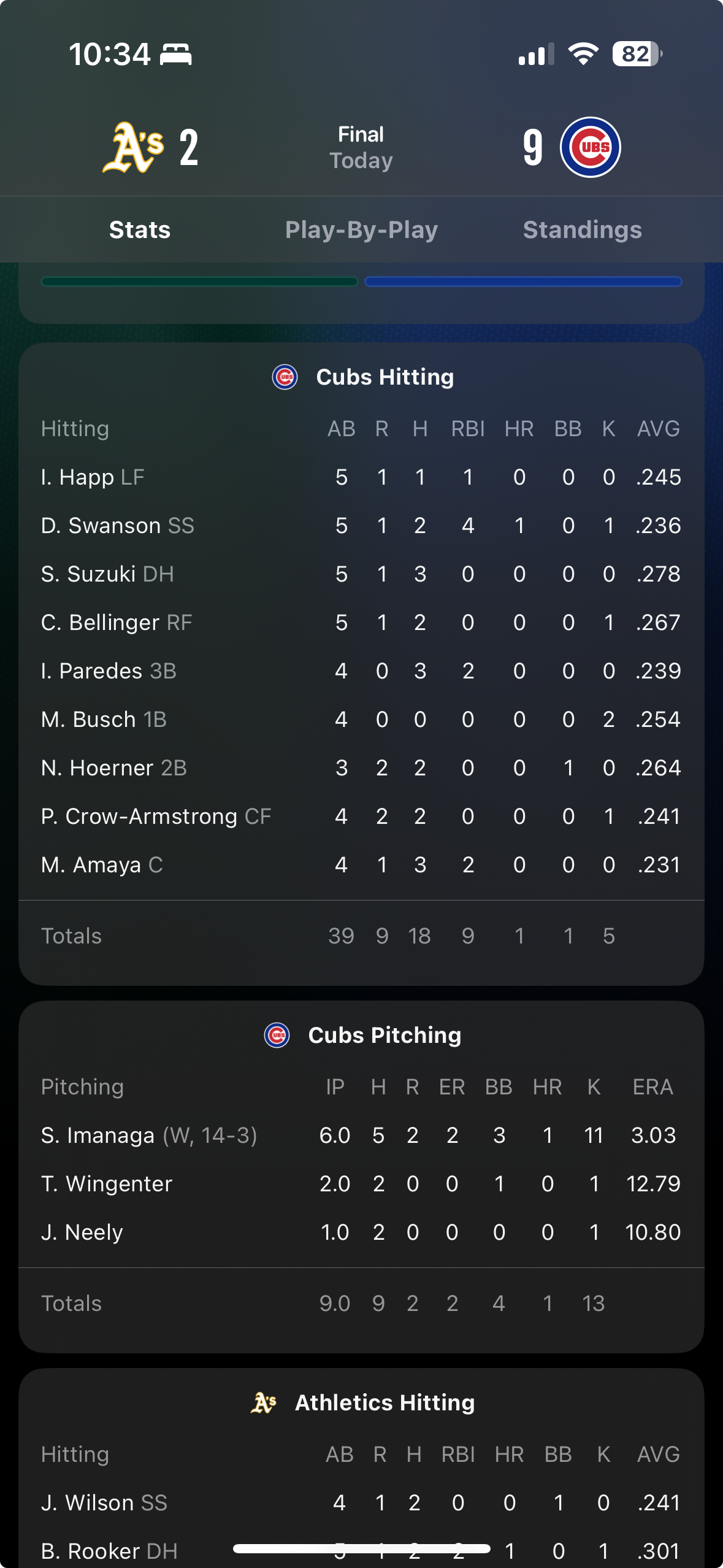The width and height of the screenshot is (723, 1568).
Task: Open the Standings tab
Action: tap(582, 230)
